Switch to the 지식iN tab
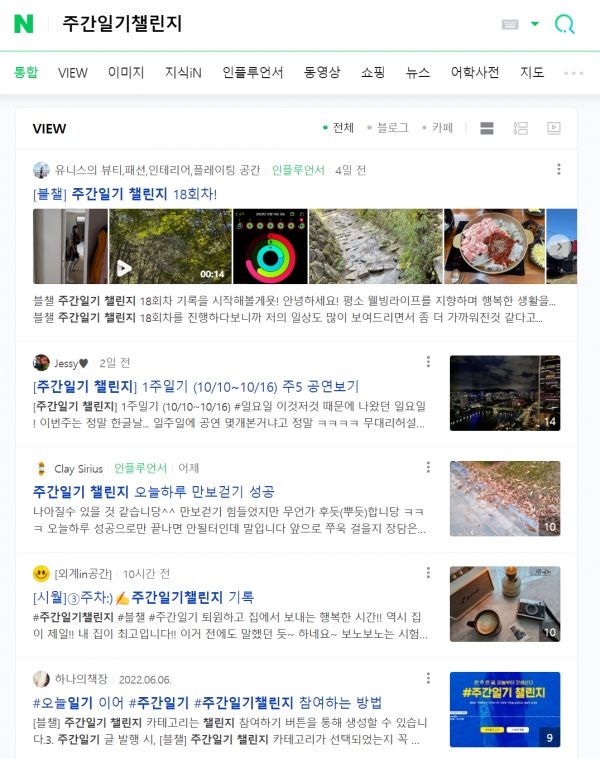The width and height of the screenshot is (600, 759). point(183,73)
